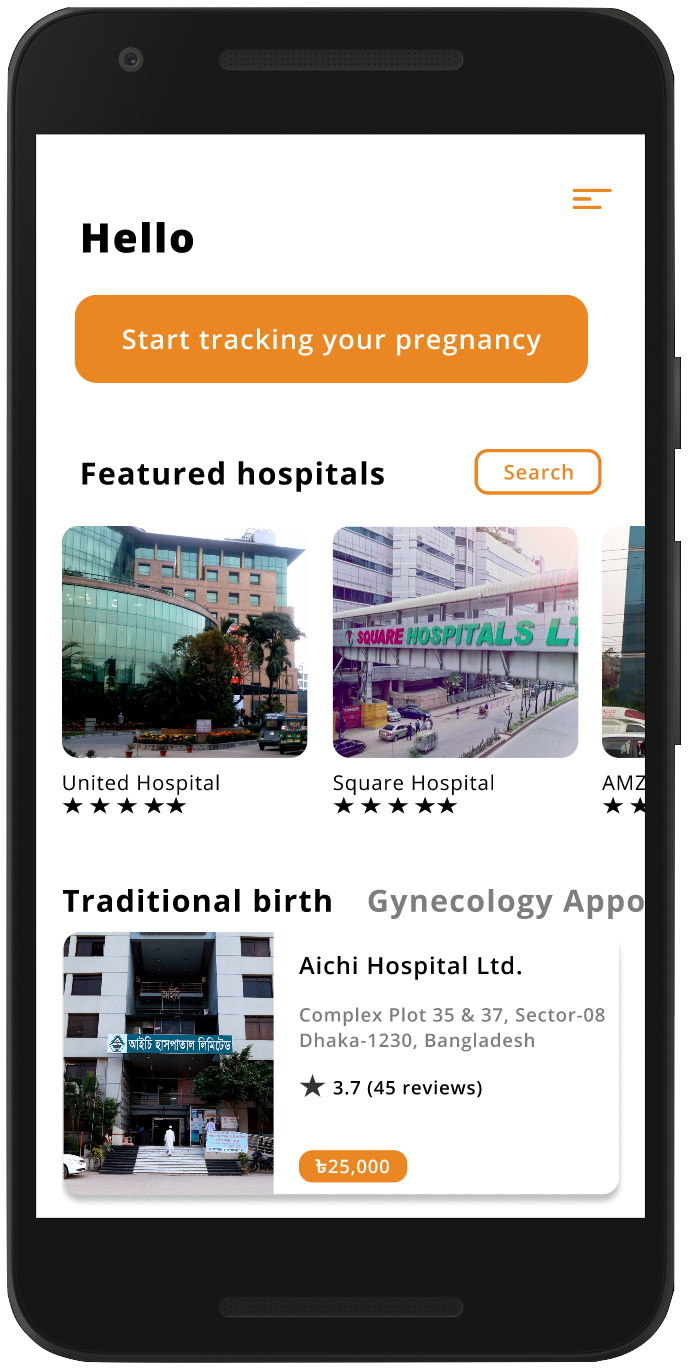Image resolution: width=688 pixels, height=1372 pixels.
Task: Start tracking your pregnancy
Action: (331, 339)
